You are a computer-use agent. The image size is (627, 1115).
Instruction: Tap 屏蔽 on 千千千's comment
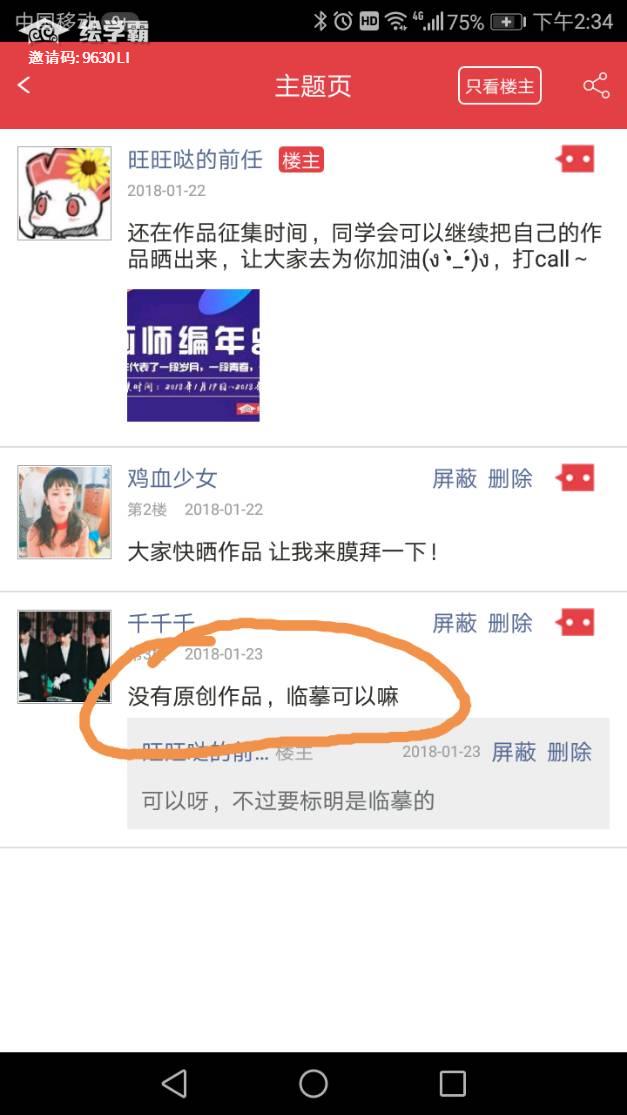click(454, 623)
